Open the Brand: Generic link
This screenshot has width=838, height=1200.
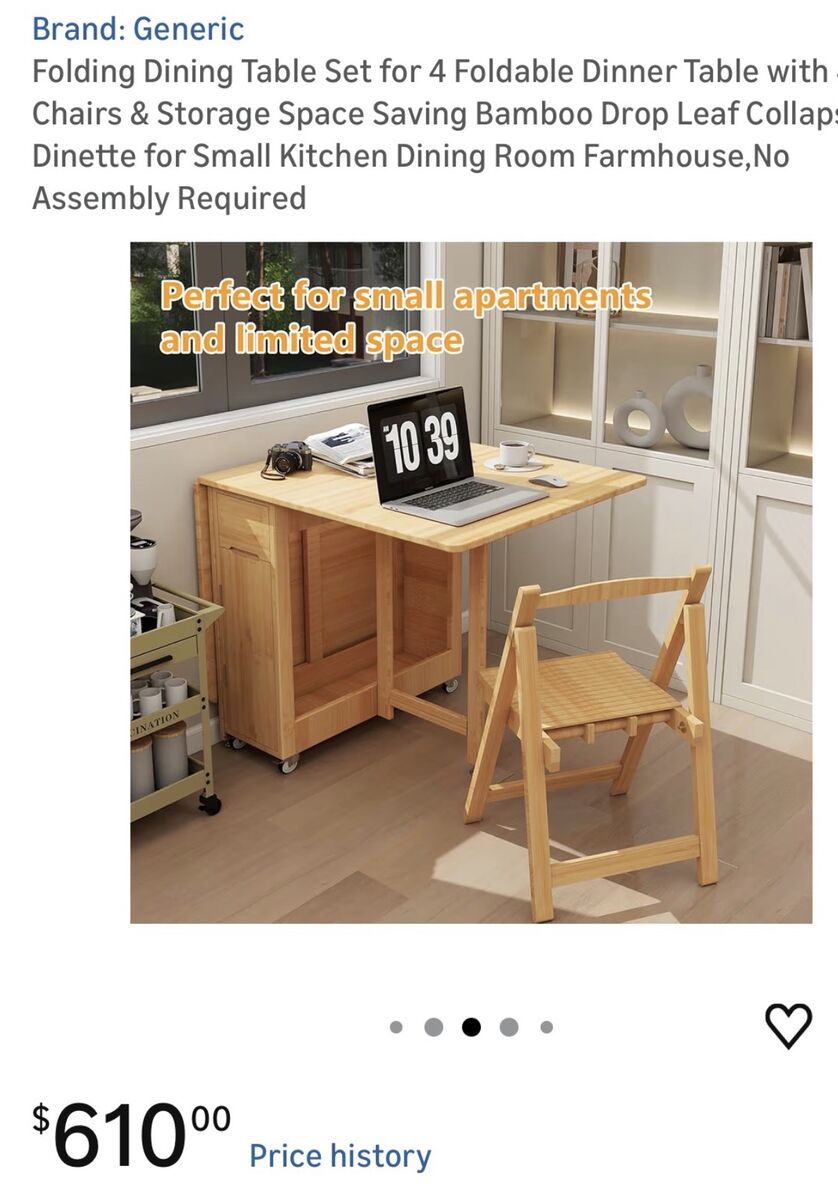[x=138, y=28]
